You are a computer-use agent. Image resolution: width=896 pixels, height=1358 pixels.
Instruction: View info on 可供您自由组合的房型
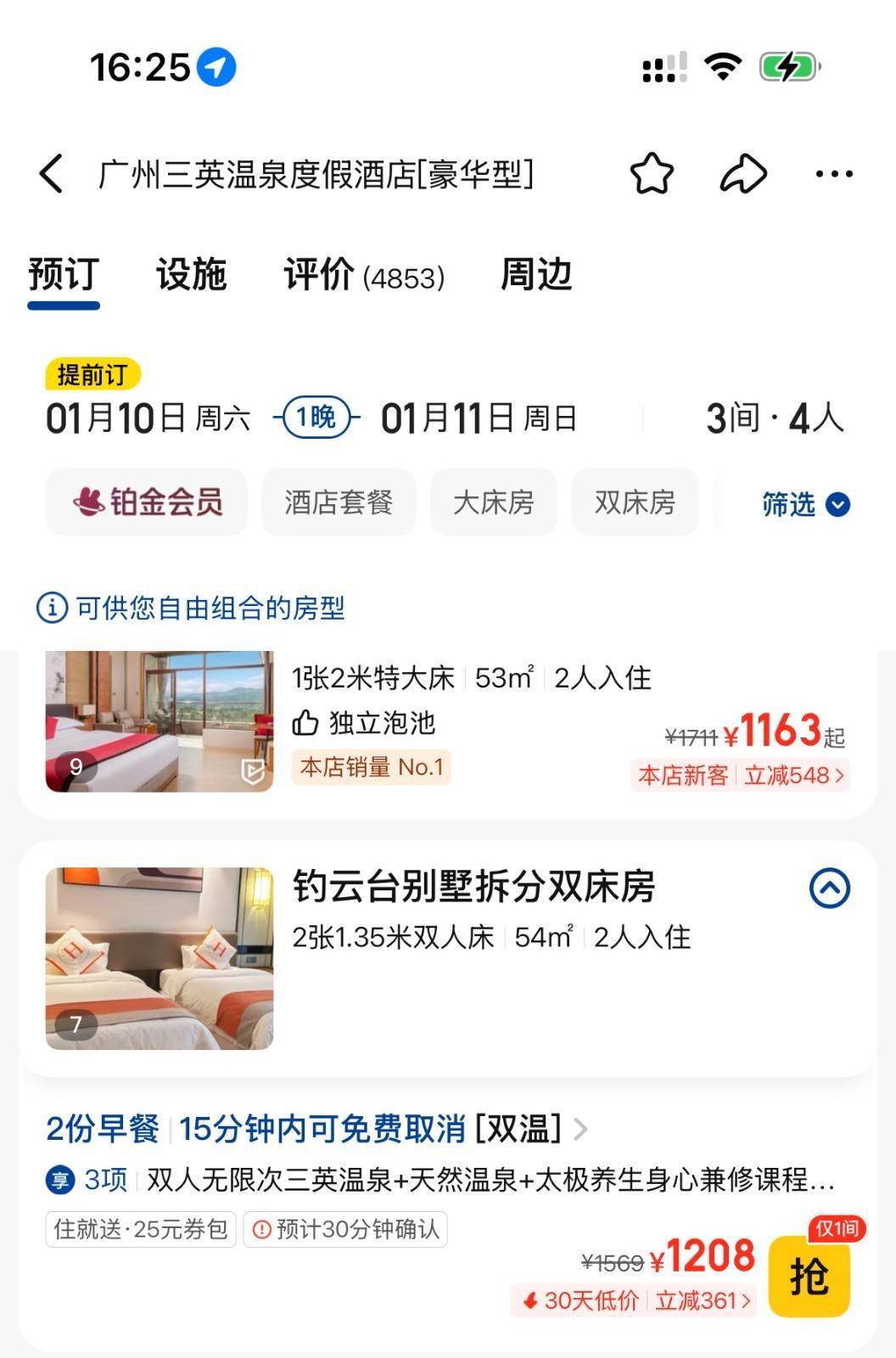191,608
